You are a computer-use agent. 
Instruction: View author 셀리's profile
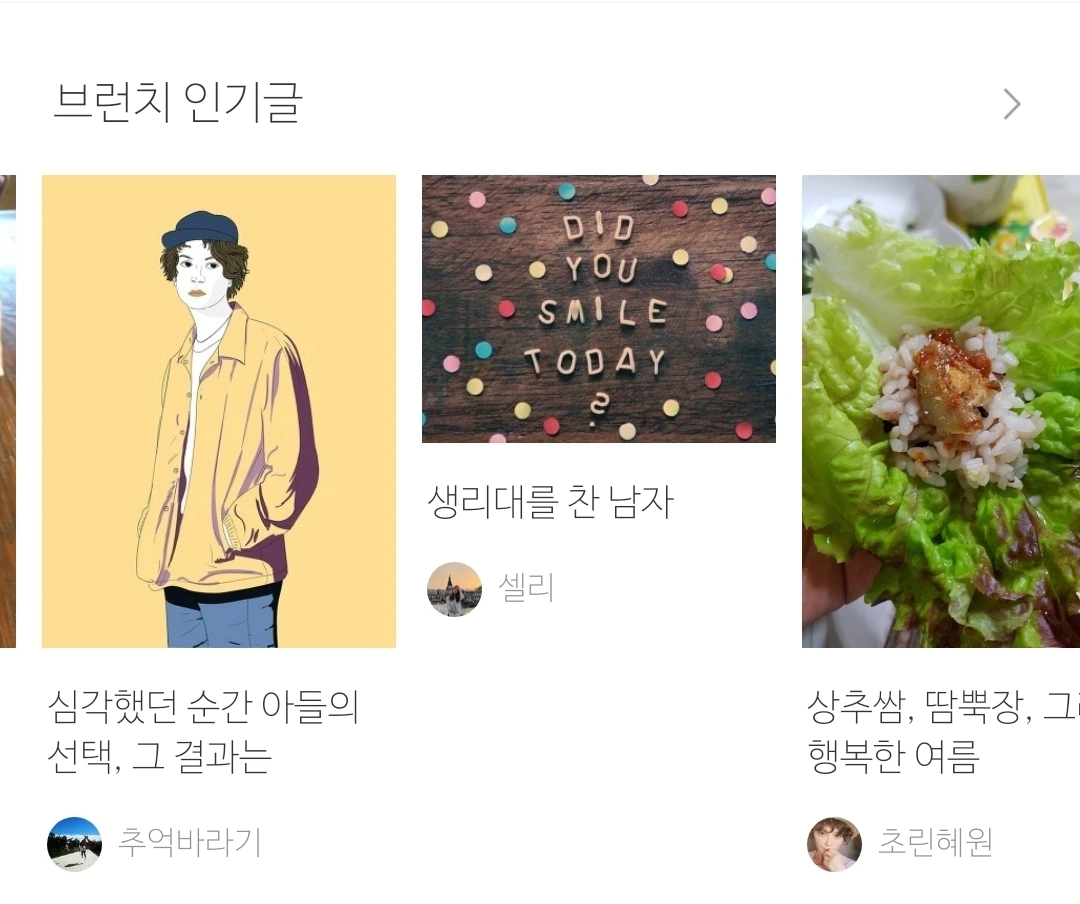tap(491, 589)
